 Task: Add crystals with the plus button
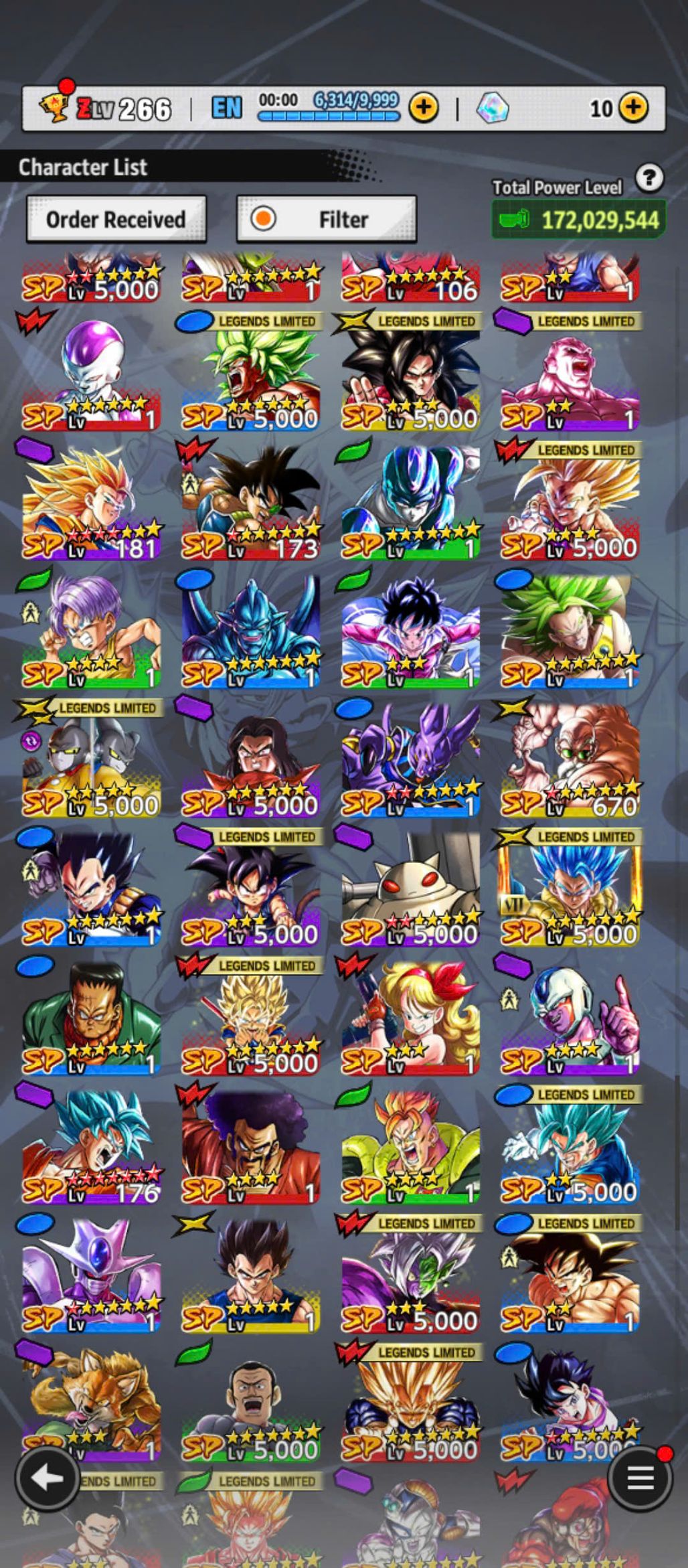[x=632, y=107]
